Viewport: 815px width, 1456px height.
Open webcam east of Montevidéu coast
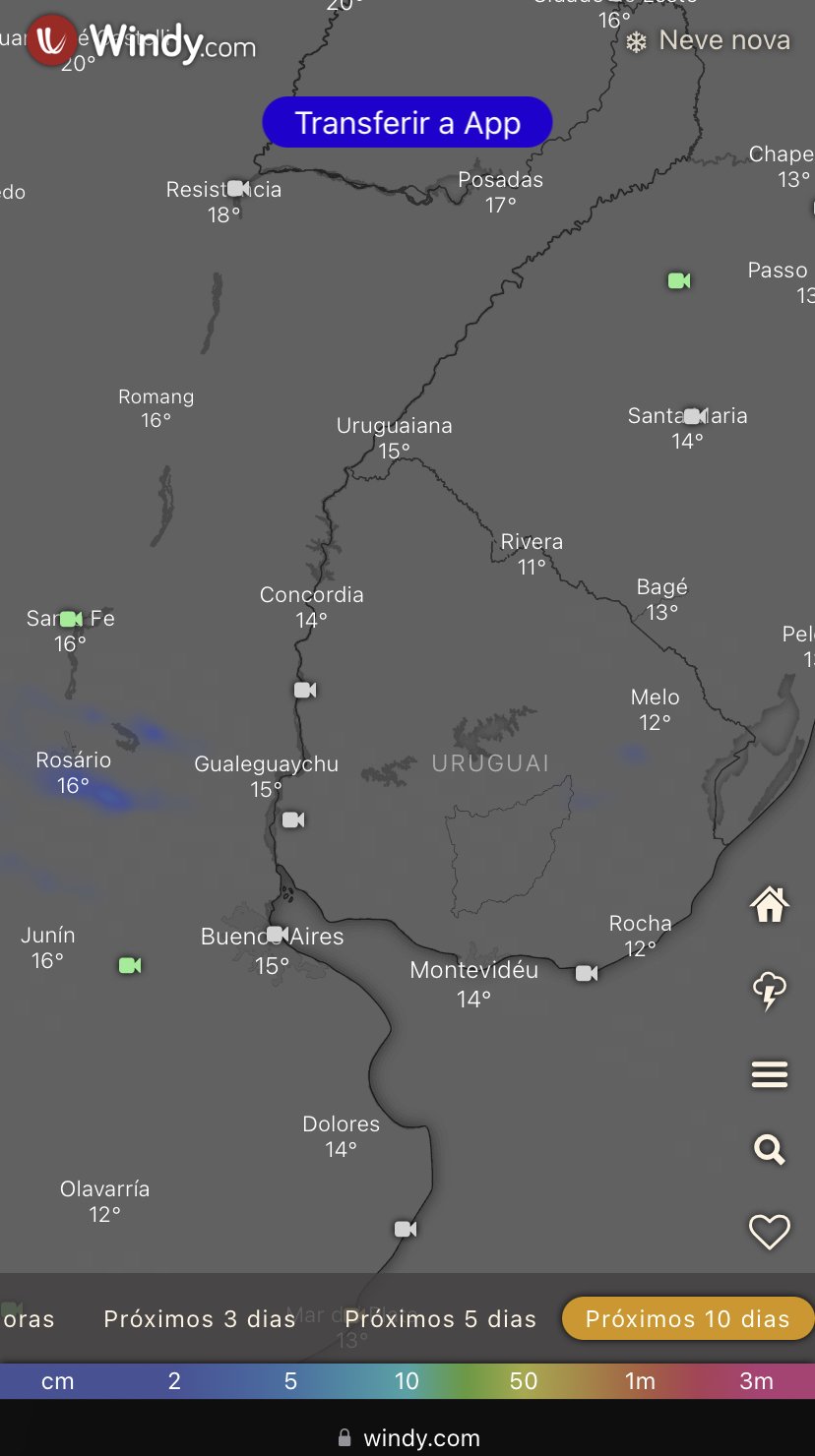587,973
